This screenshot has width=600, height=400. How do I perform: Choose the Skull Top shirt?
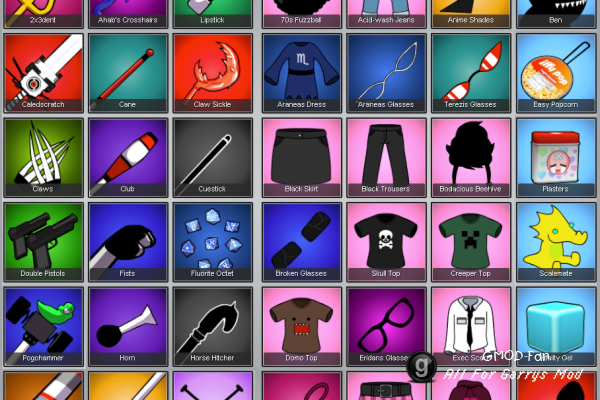pyautogui.click(x=386, y=242)
